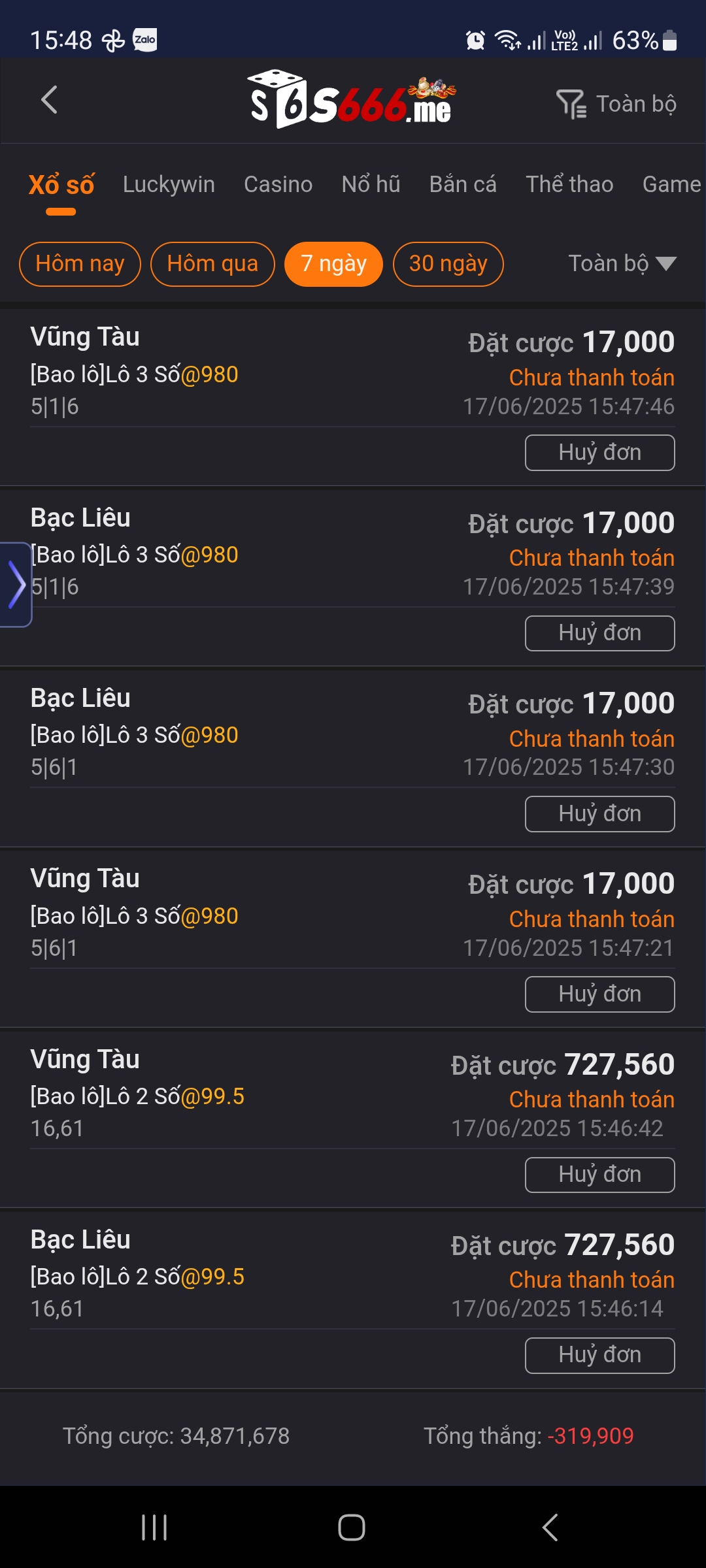This screenshot has height=1568, width=706.
Task: Open the Toàn bộ filter in header
Action: point(616,104)
